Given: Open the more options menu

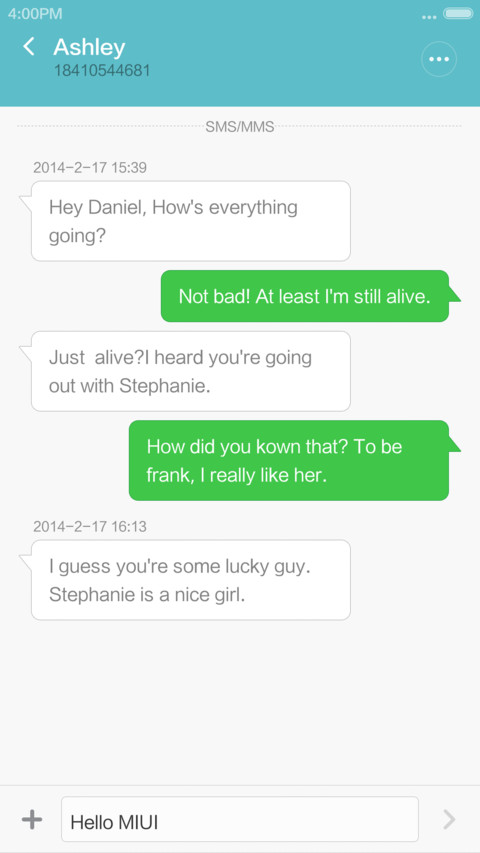Looking at the screenshot, I should [439, 59].
